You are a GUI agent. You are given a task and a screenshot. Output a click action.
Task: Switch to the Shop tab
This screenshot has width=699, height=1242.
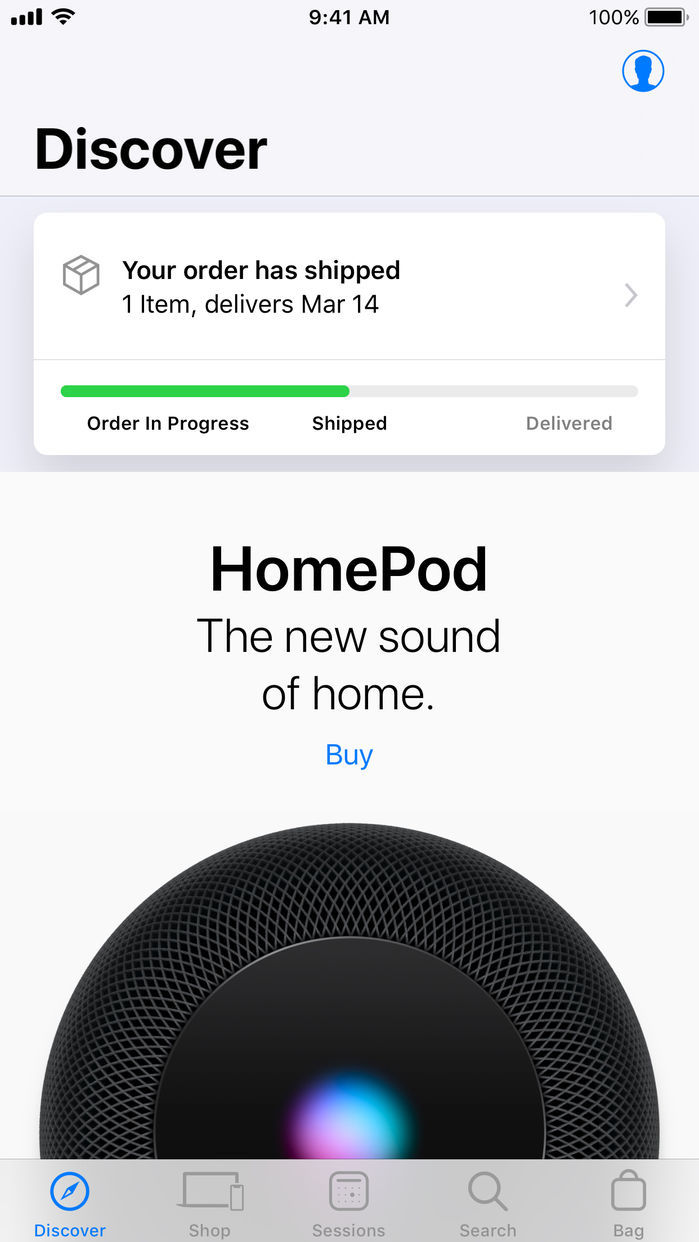[x=210, y=1202]
